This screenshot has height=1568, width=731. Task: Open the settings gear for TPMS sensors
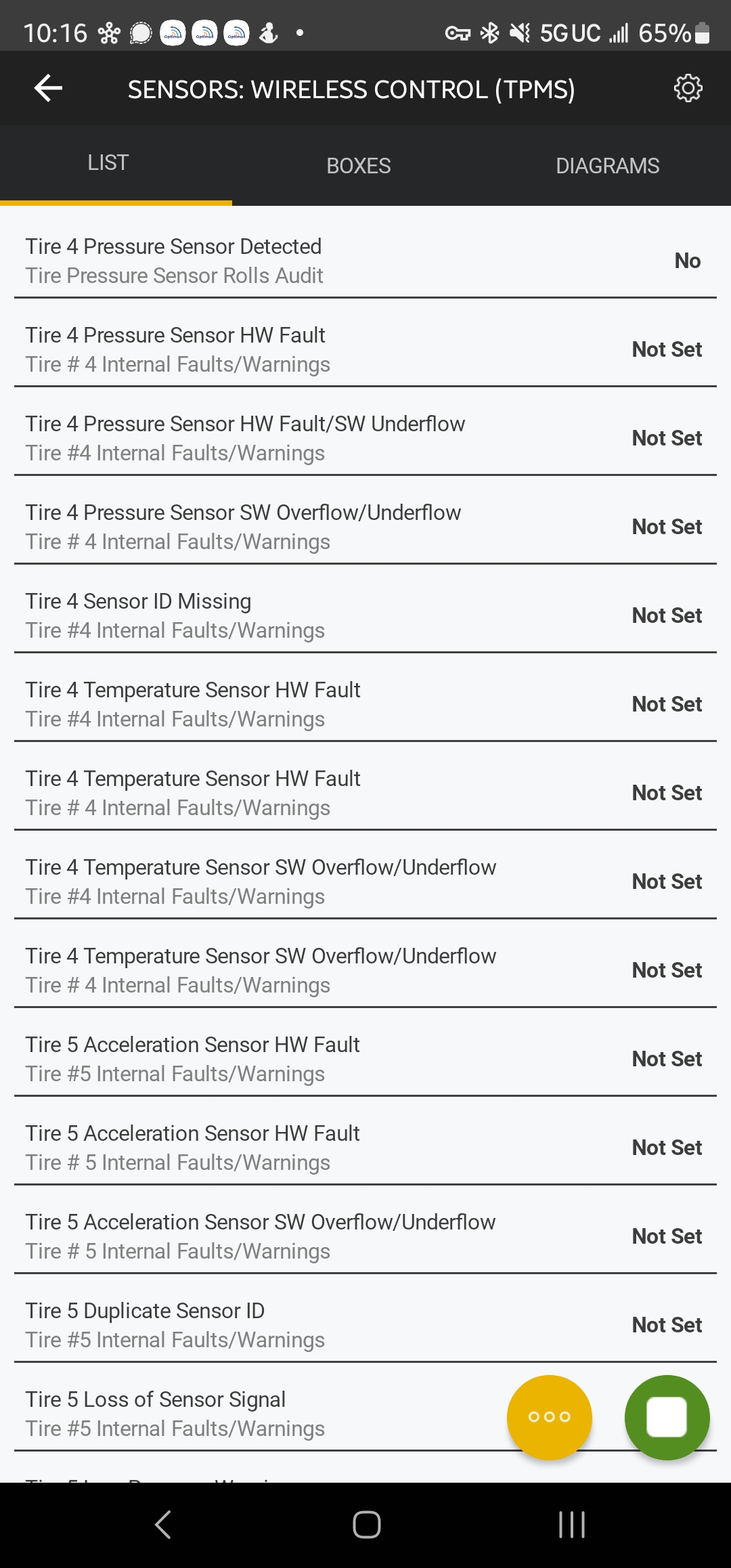[688, 87]
